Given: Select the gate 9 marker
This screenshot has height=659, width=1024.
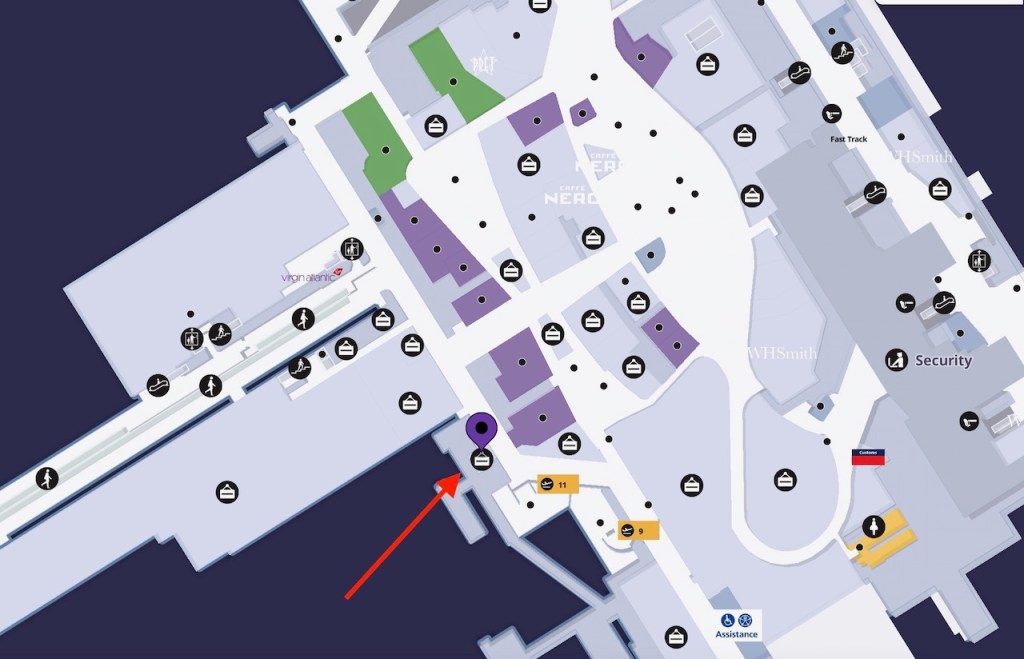Looking at the screenshot, I should 637,530.
